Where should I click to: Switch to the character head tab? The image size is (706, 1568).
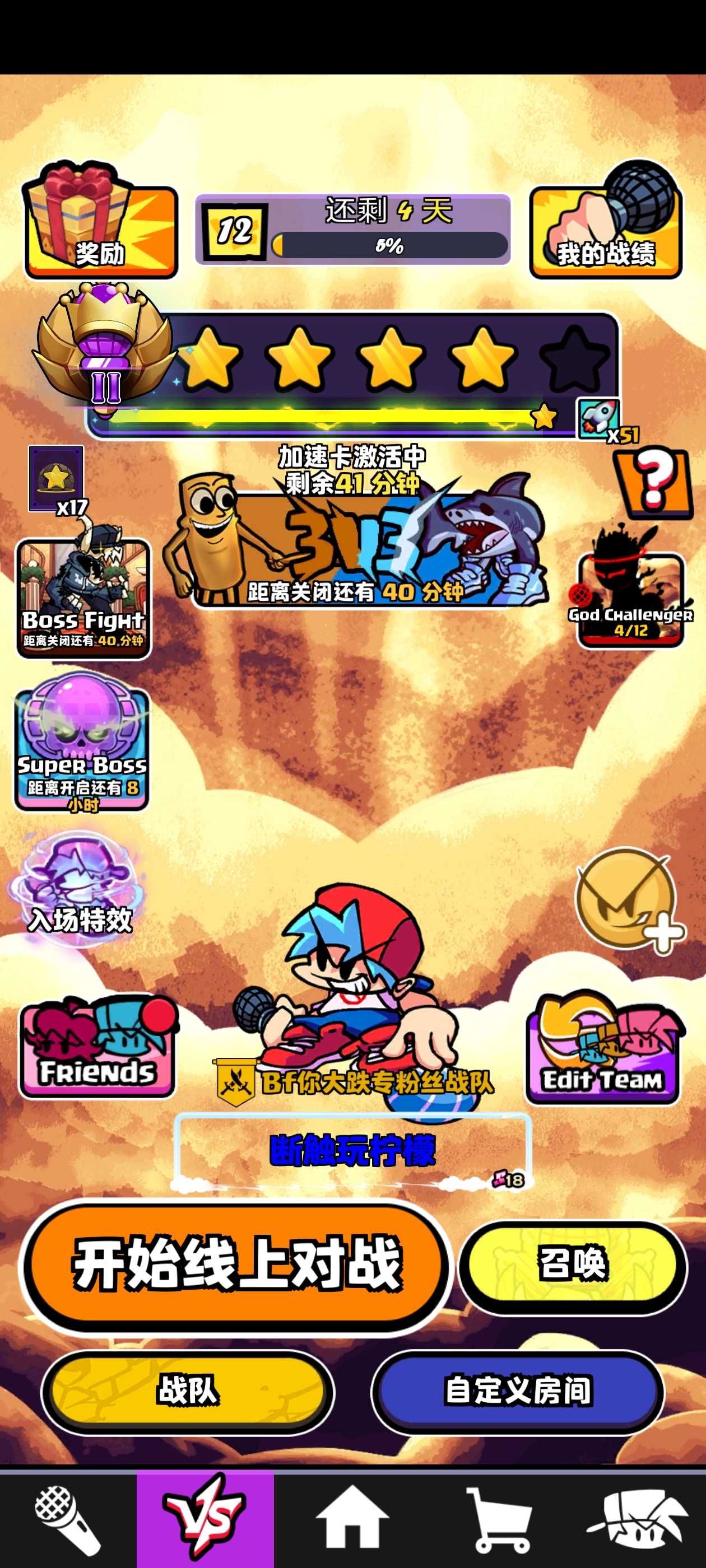coord(637,1519)
